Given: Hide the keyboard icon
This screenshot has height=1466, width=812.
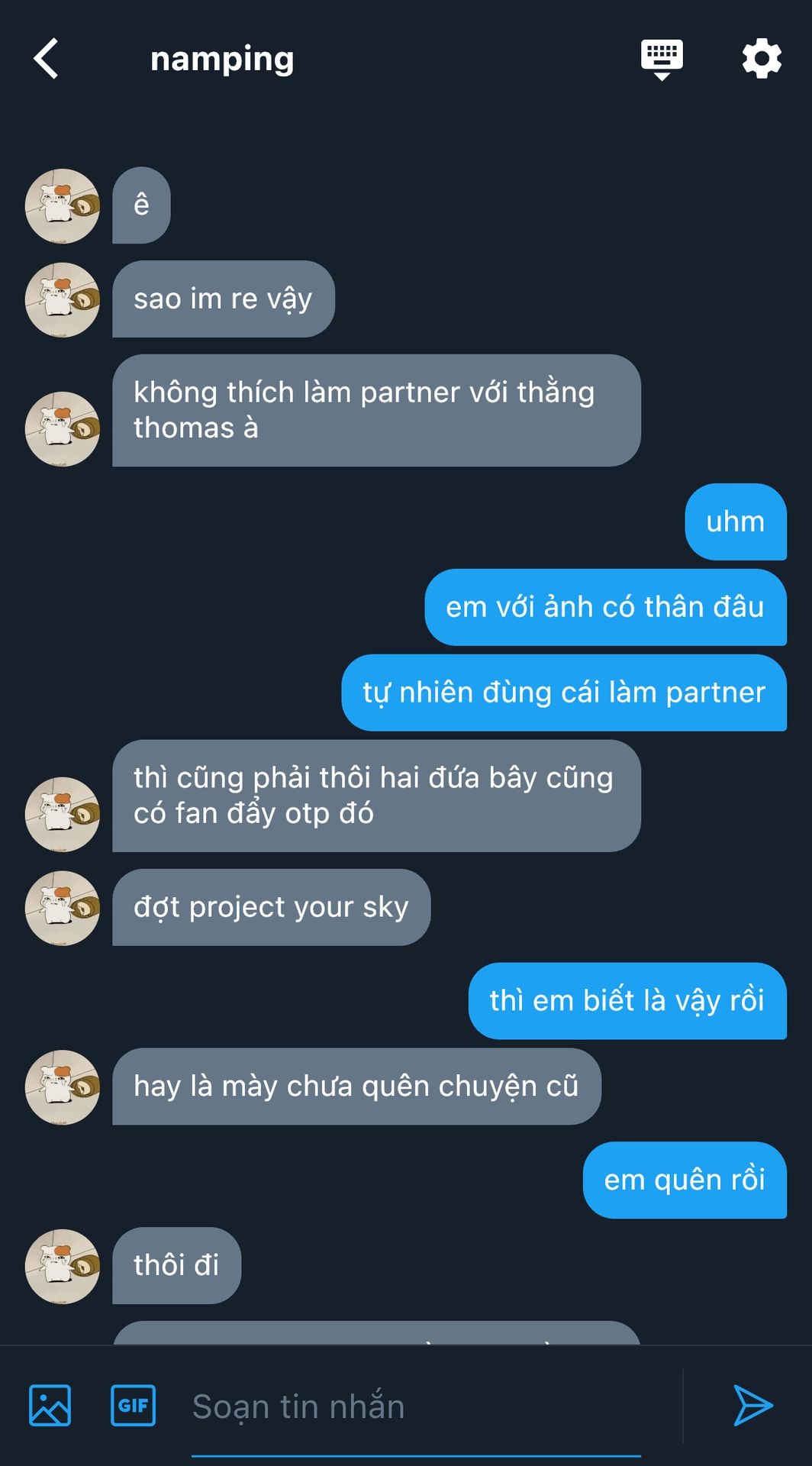Looking at the screenshot, I should click(x=662, y=59).
